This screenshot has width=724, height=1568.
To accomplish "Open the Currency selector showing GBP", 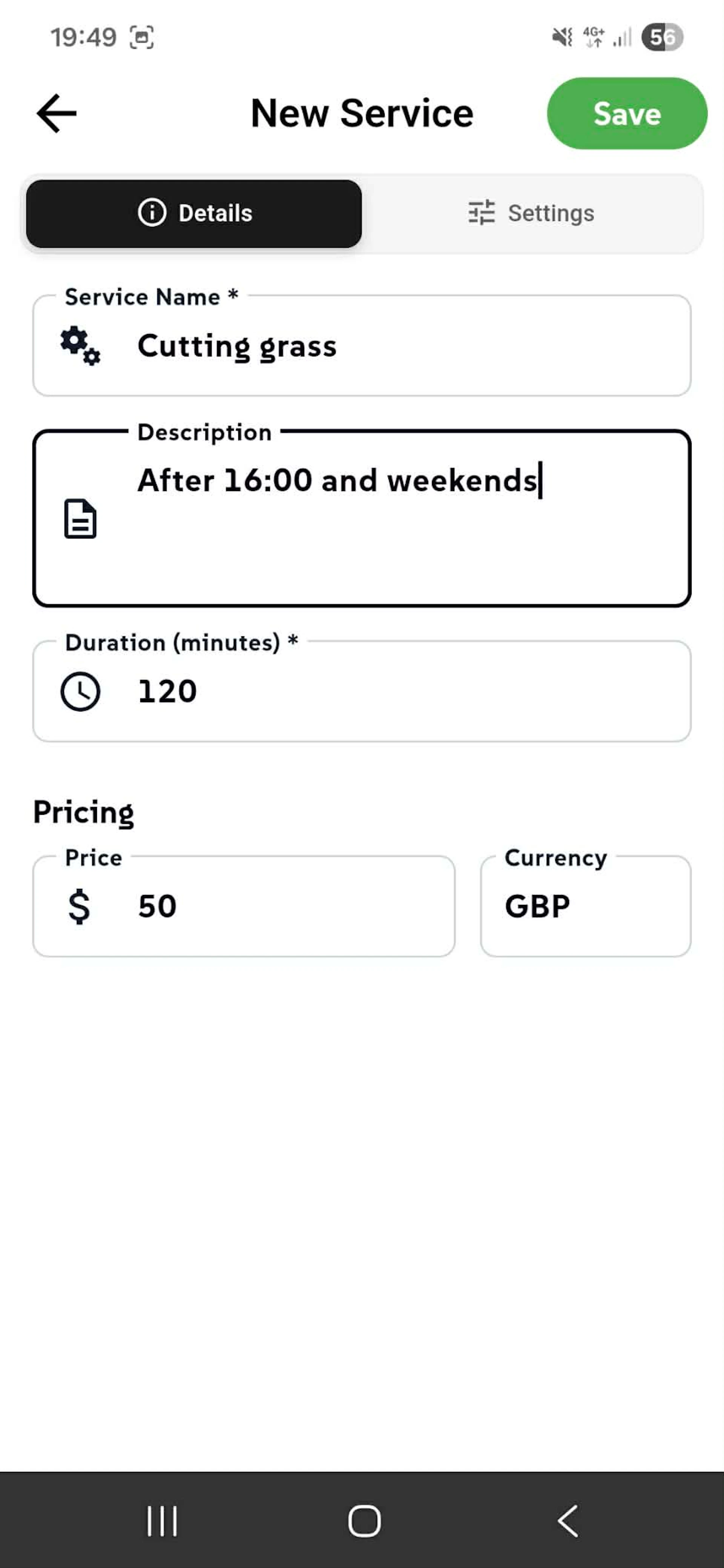I will 585,905.
